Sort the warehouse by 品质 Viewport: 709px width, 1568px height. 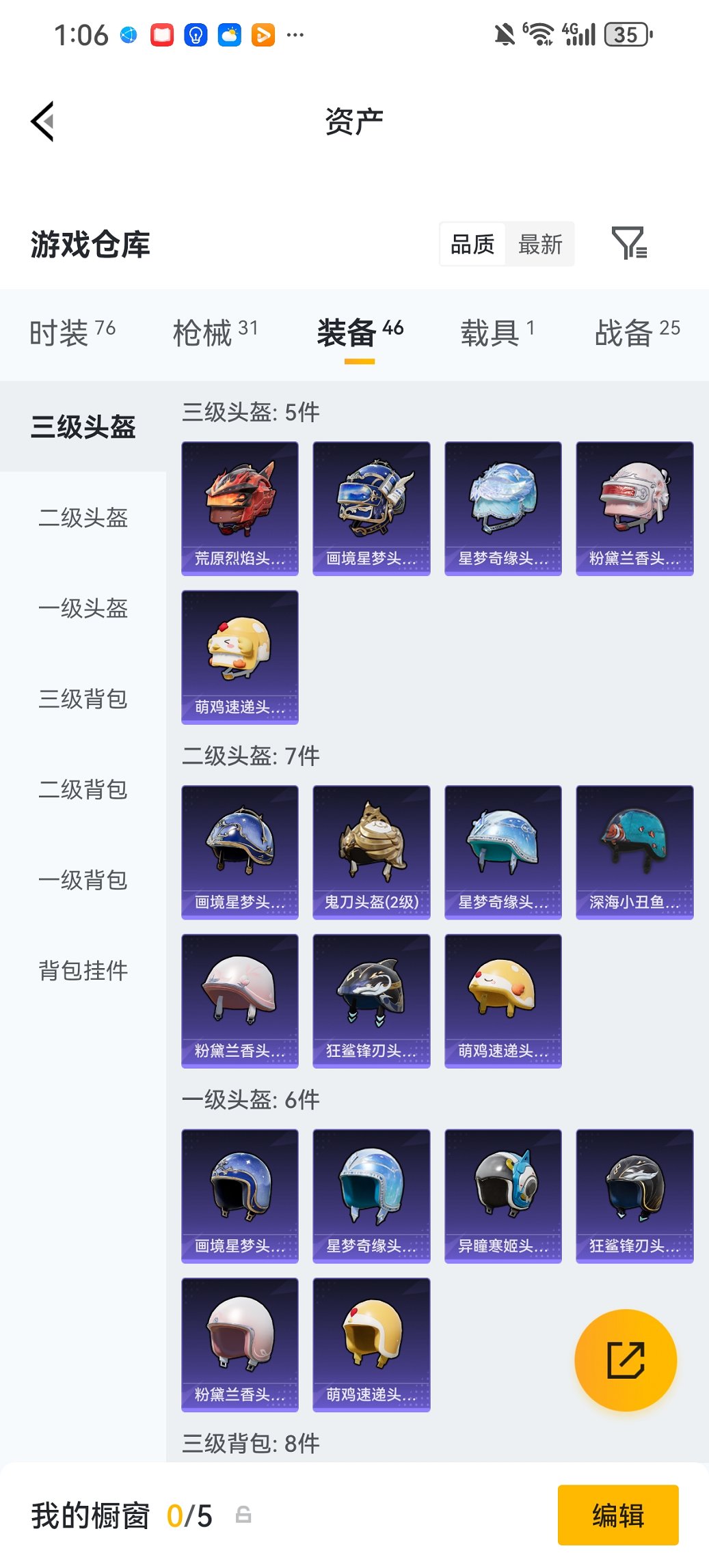pos(472,244)
